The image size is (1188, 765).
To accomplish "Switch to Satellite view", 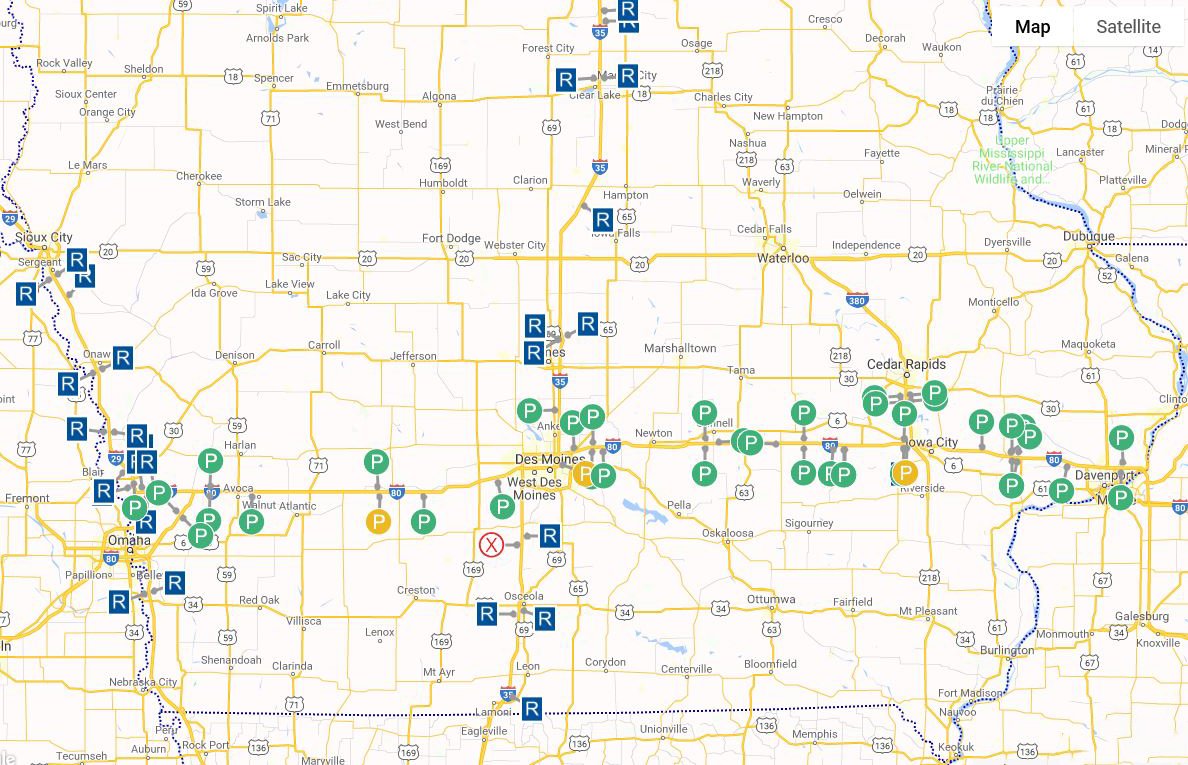I will tap(1127, 27).
